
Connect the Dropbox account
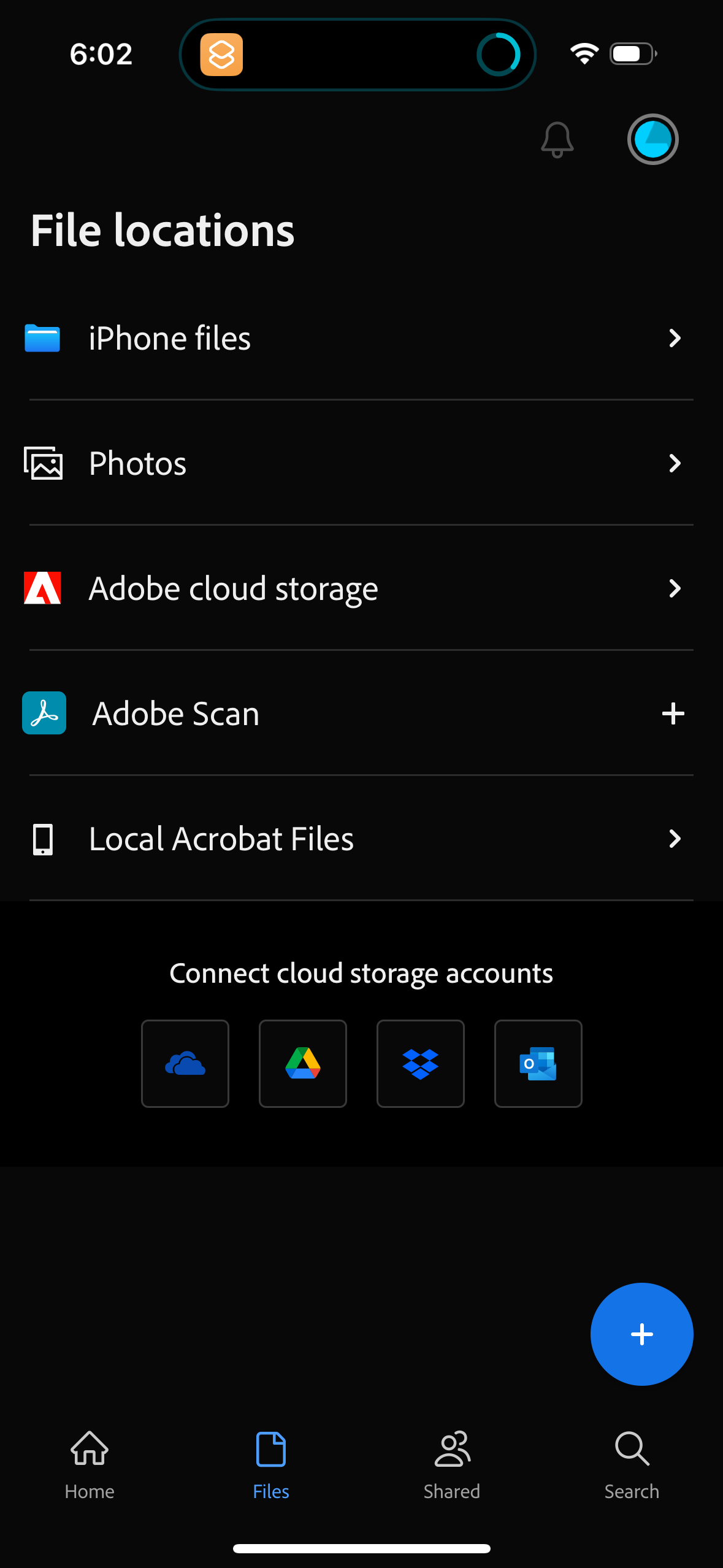pos(421,1063)
